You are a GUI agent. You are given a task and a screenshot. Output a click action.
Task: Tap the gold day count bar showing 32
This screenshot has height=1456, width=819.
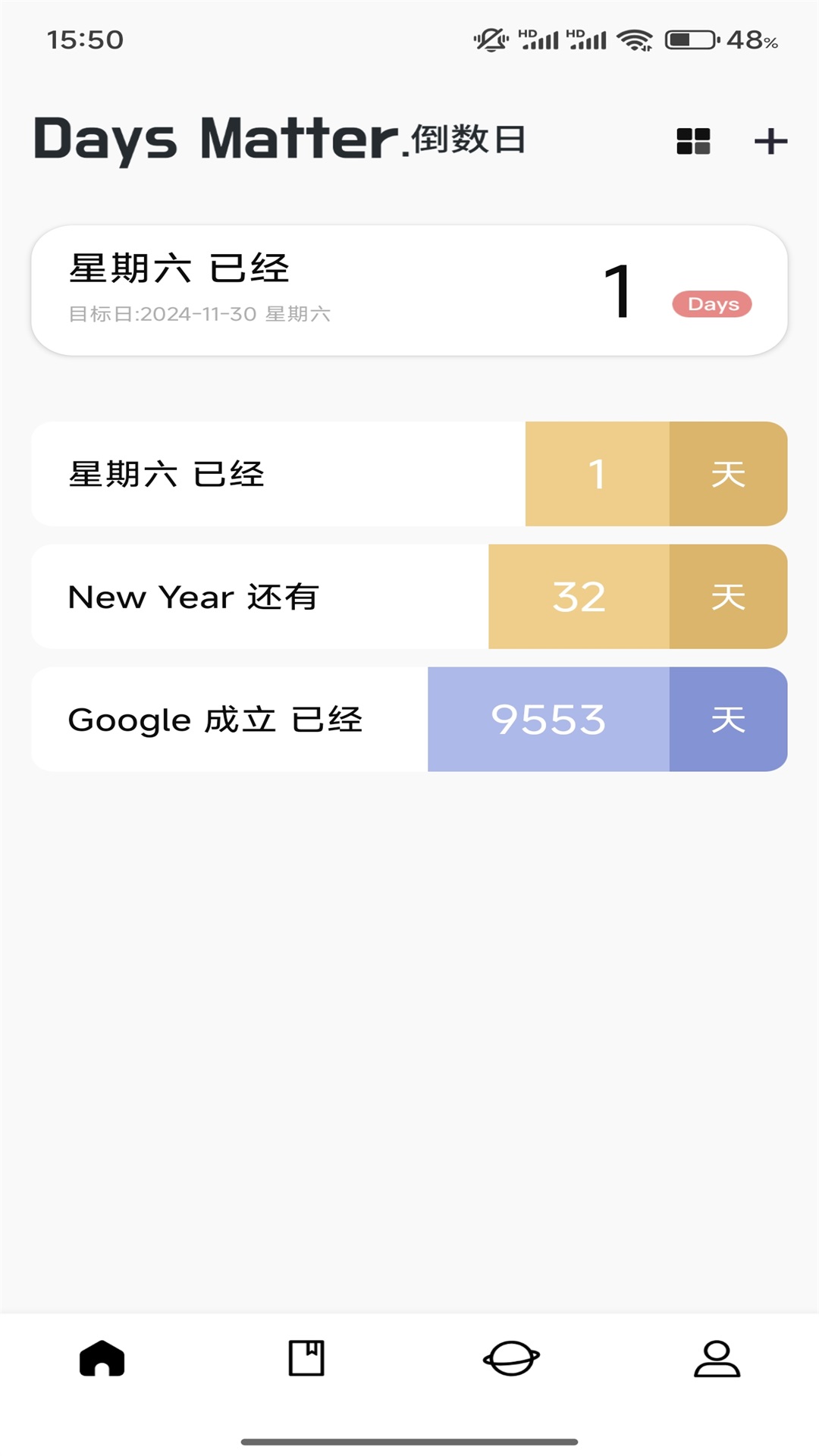click(x=578, y=597)
